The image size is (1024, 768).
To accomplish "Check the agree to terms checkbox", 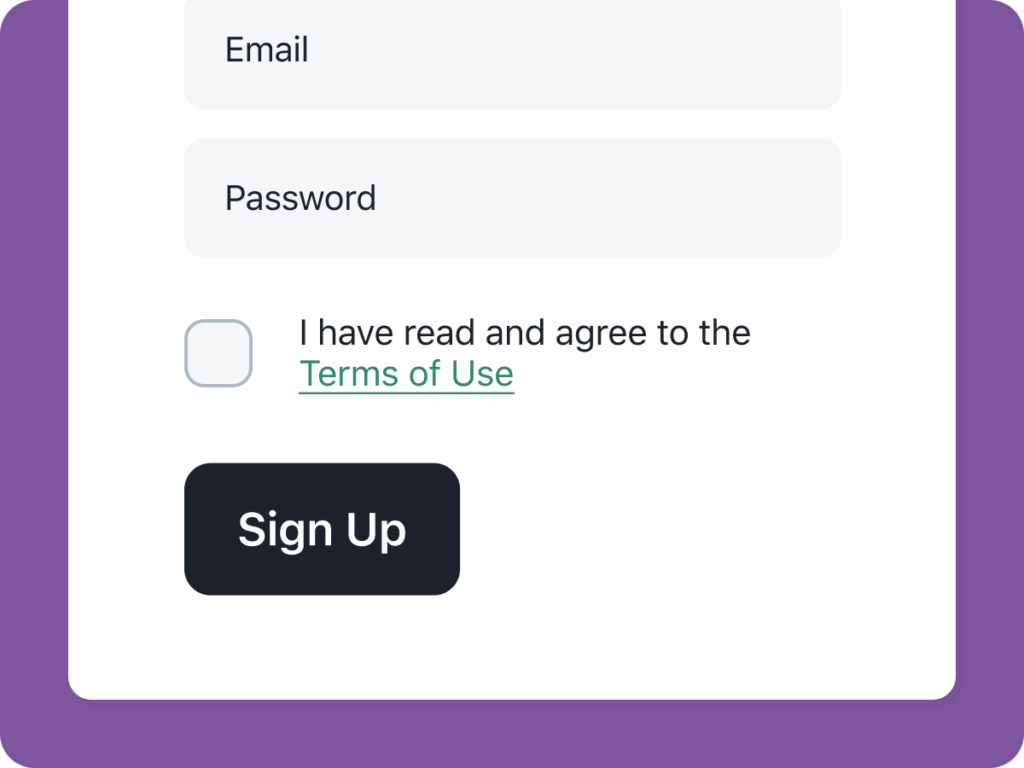I will tap(218, 353).
